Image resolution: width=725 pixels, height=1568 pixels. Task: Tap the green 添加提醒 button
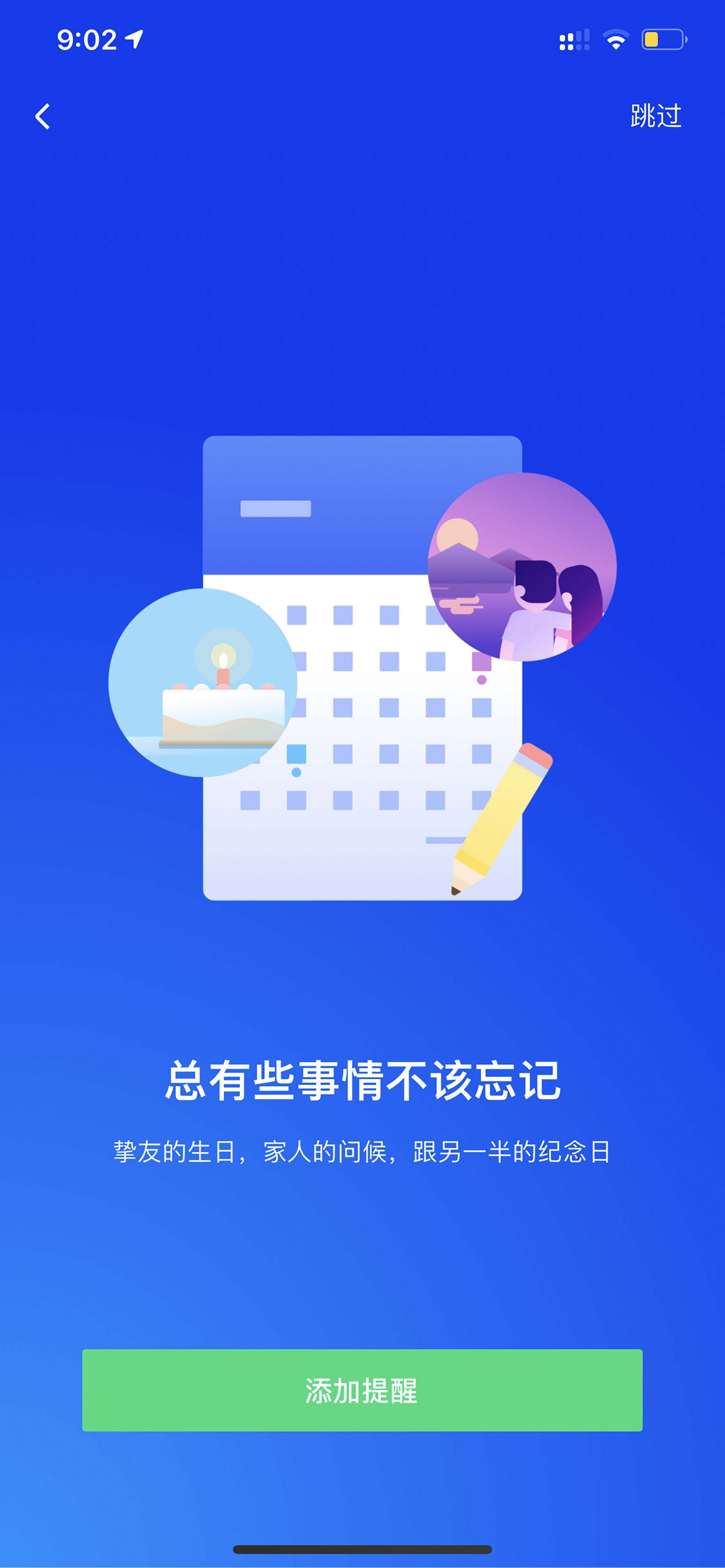pyautogui.click(x=362, y=1390)
